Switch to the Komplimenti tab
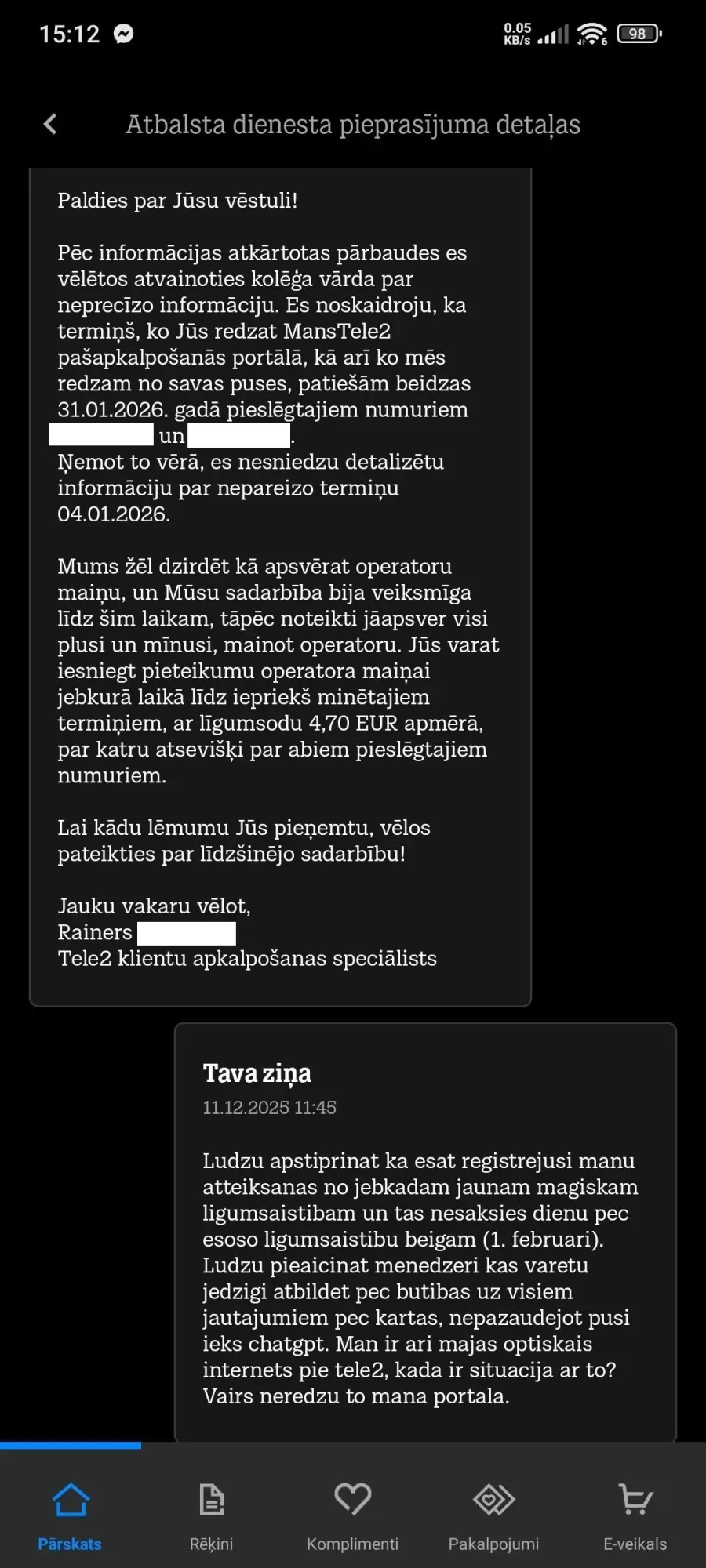Screen dimensions: 706x1568 (x=352, y=1515)
